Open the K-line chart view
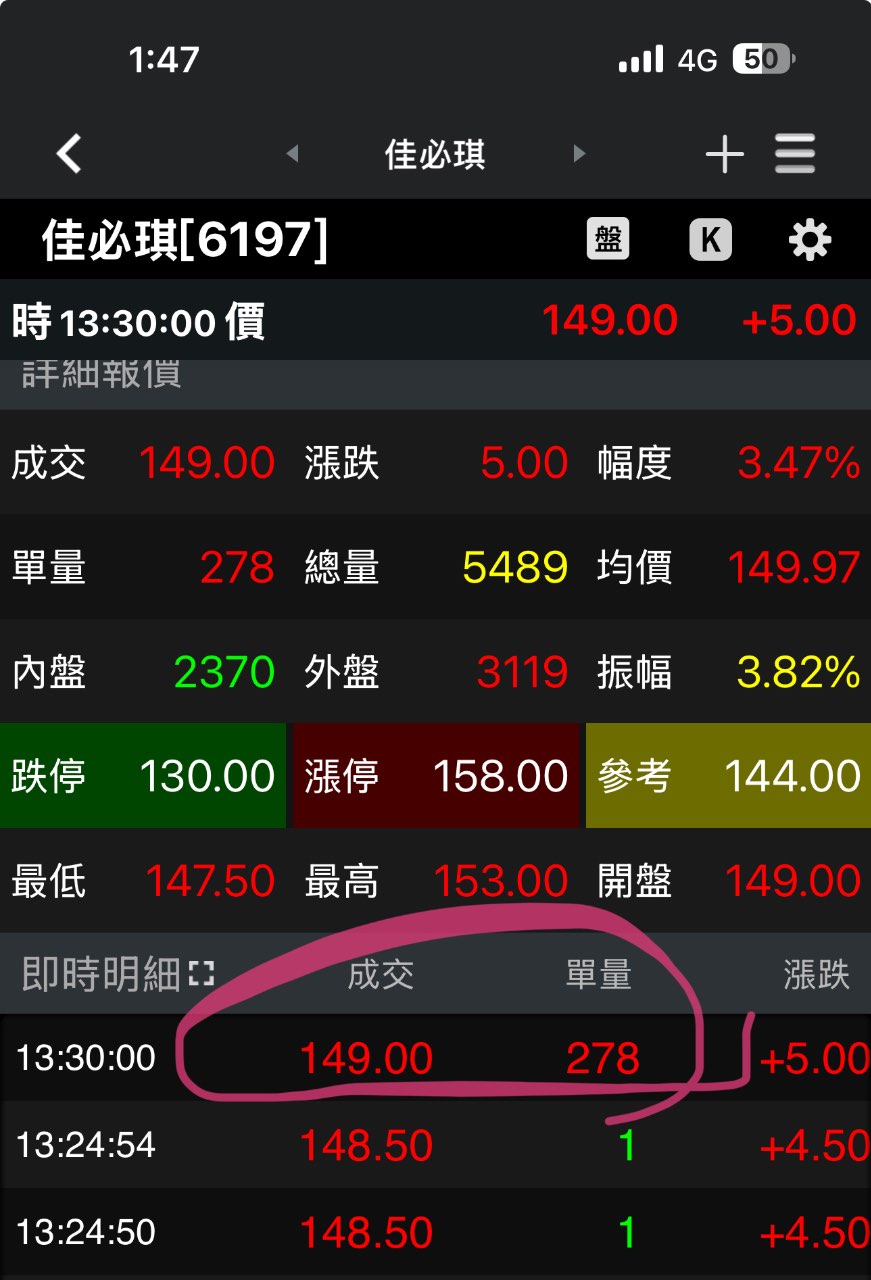 click(710, 240)
